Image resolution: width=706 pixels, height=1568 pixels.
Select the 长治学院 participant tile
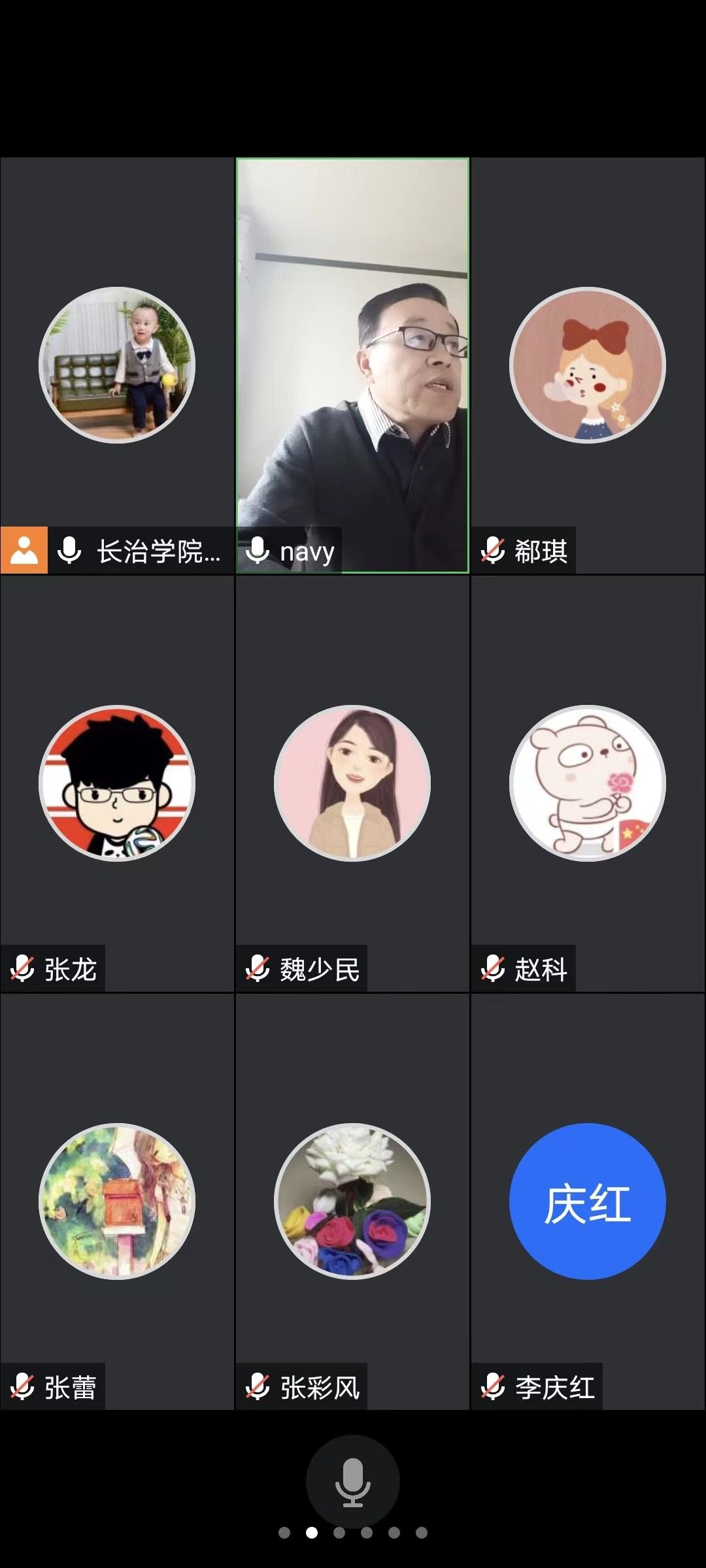[x=117, y=366]
